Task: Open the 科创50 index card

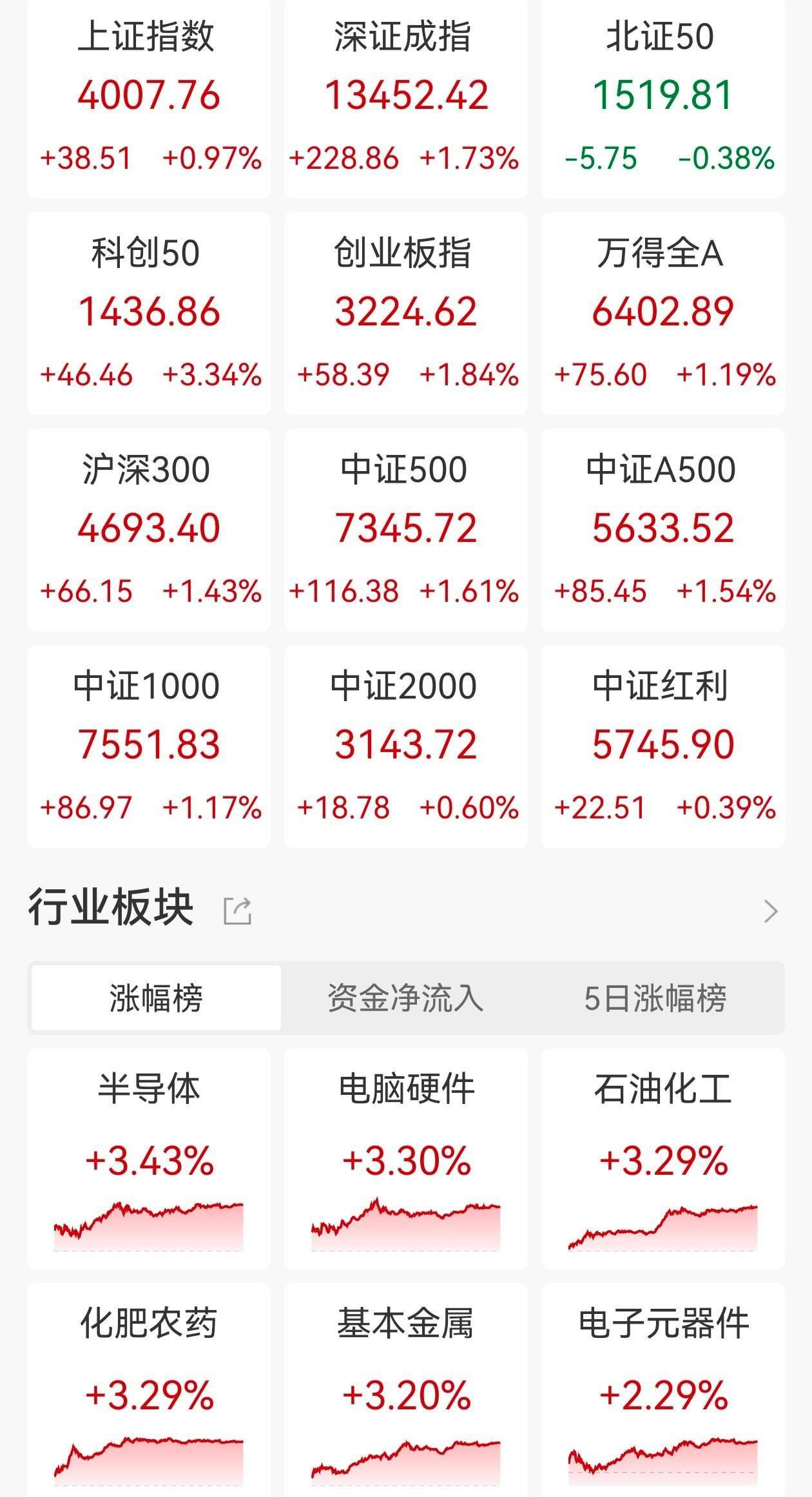Action: (x=149, y=313)
